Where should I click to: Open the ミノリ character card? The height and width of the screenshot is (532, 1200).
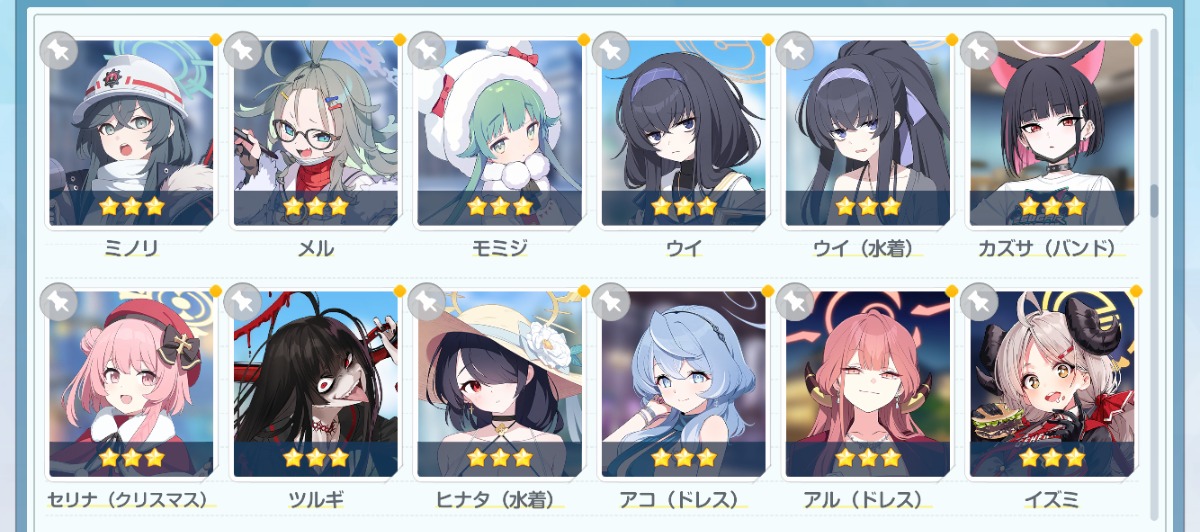[131, 135]
